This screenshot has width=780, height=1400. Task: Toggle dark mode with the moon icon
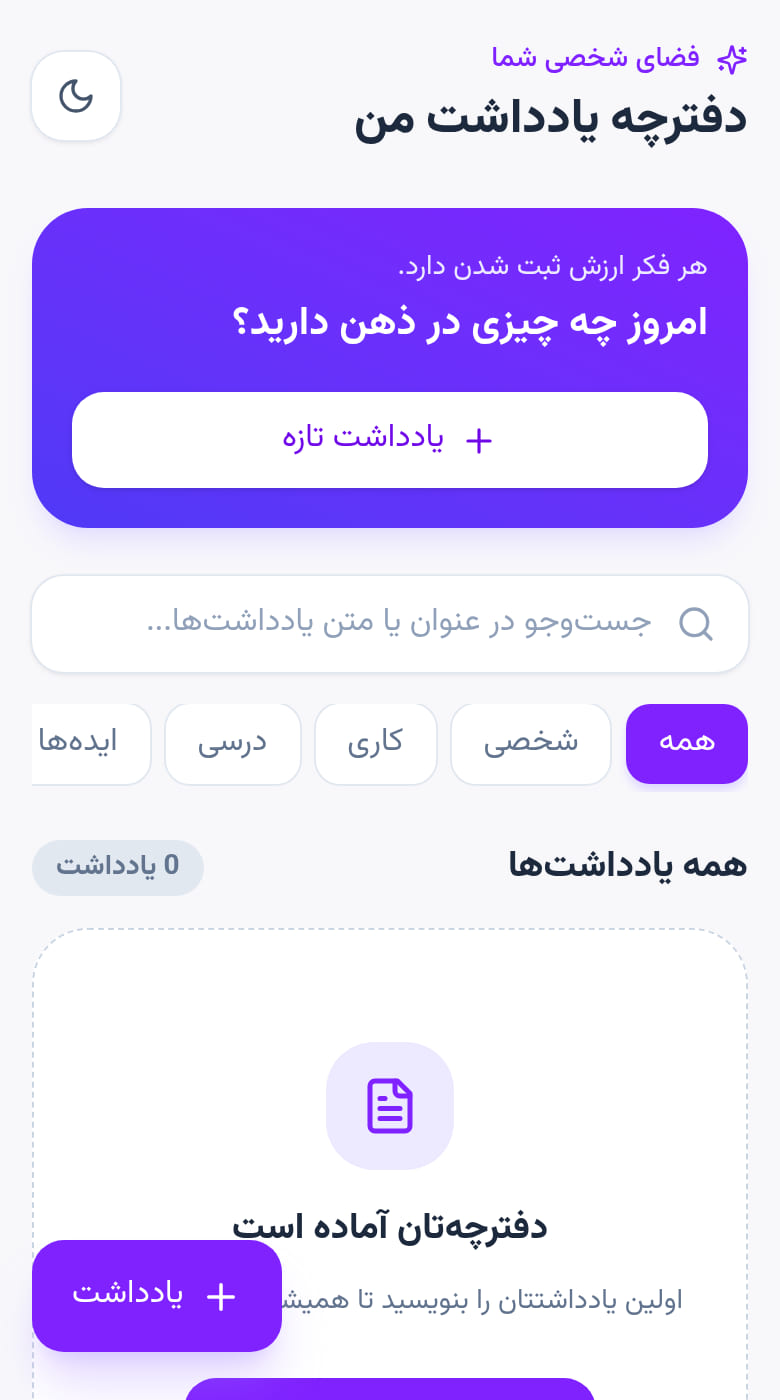[76, 96]
